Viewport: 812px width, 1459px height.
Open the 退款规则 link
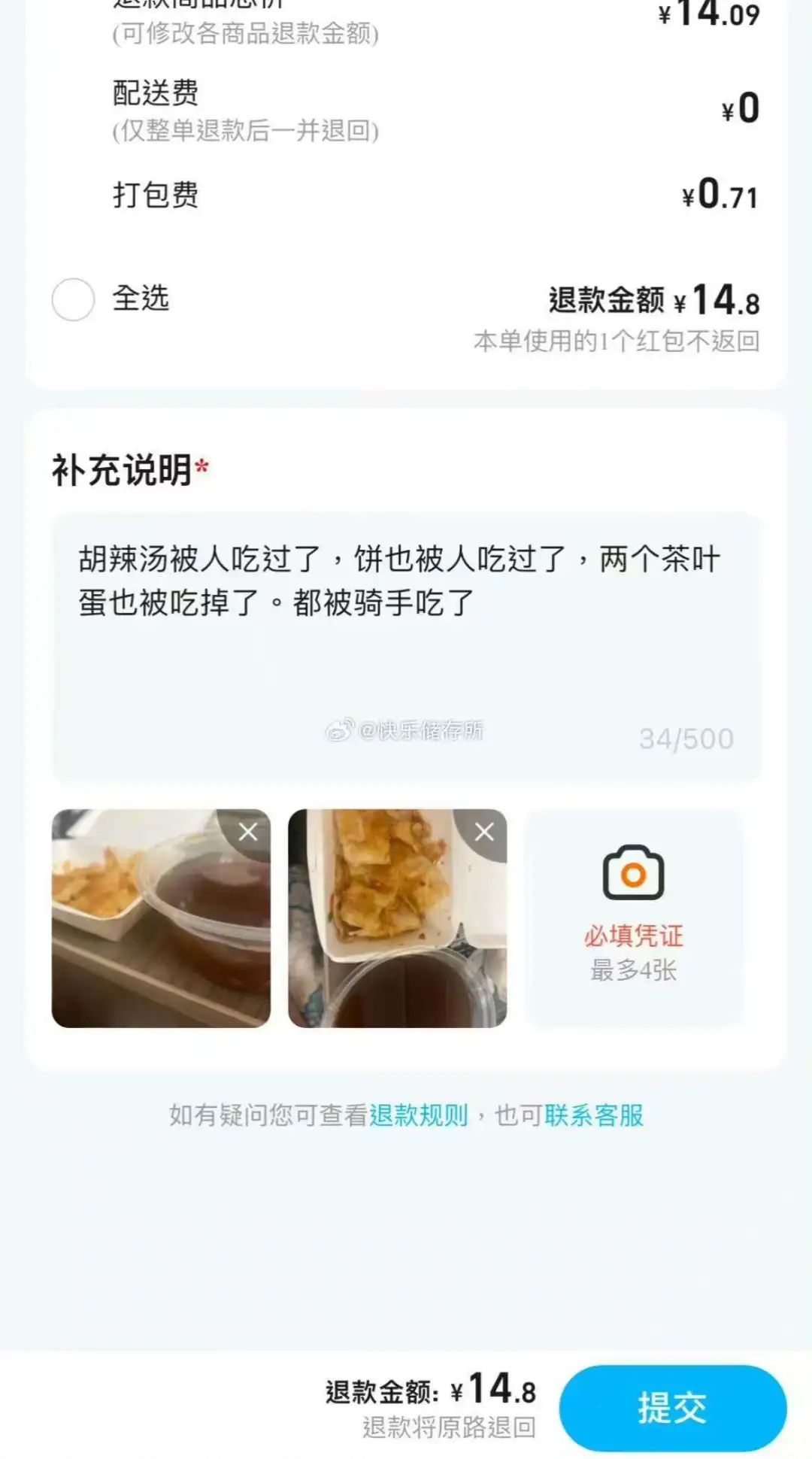[419, 1115]
